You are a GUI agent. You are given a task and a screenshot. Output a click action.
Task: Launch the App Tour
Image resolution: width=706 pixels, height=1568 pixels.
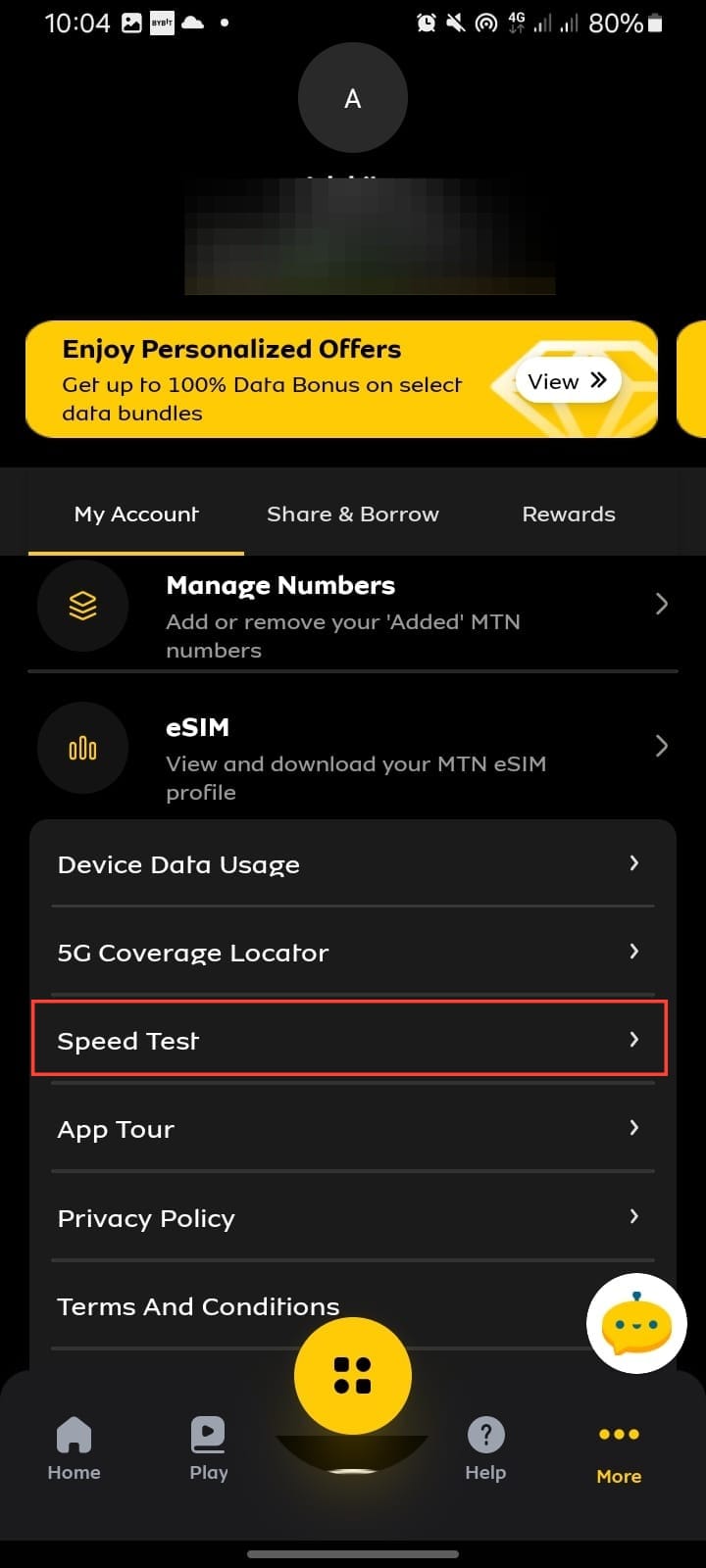tap(351, 1129)
